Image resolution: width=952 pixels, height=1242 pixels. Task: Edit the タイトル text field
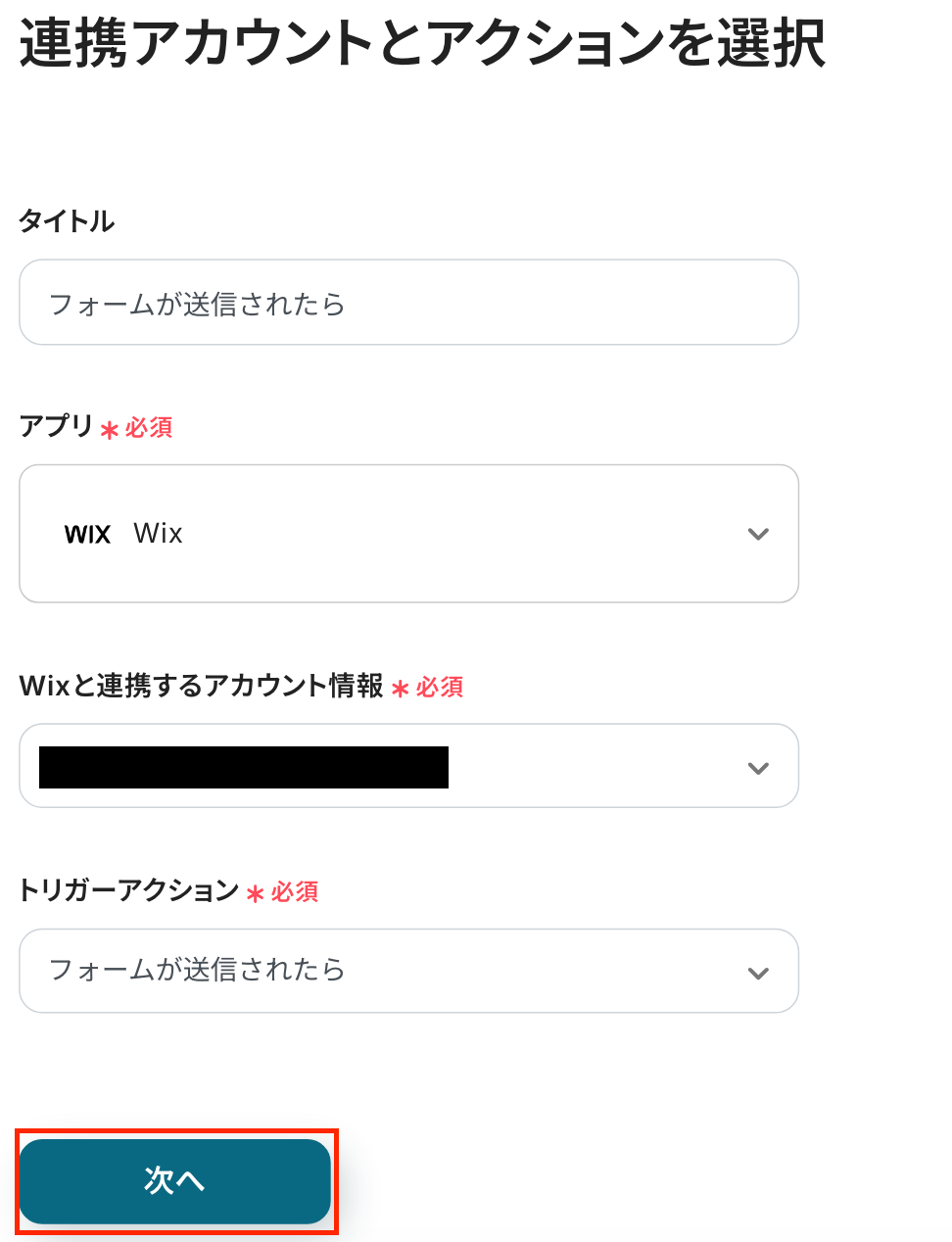coord(408,303)
